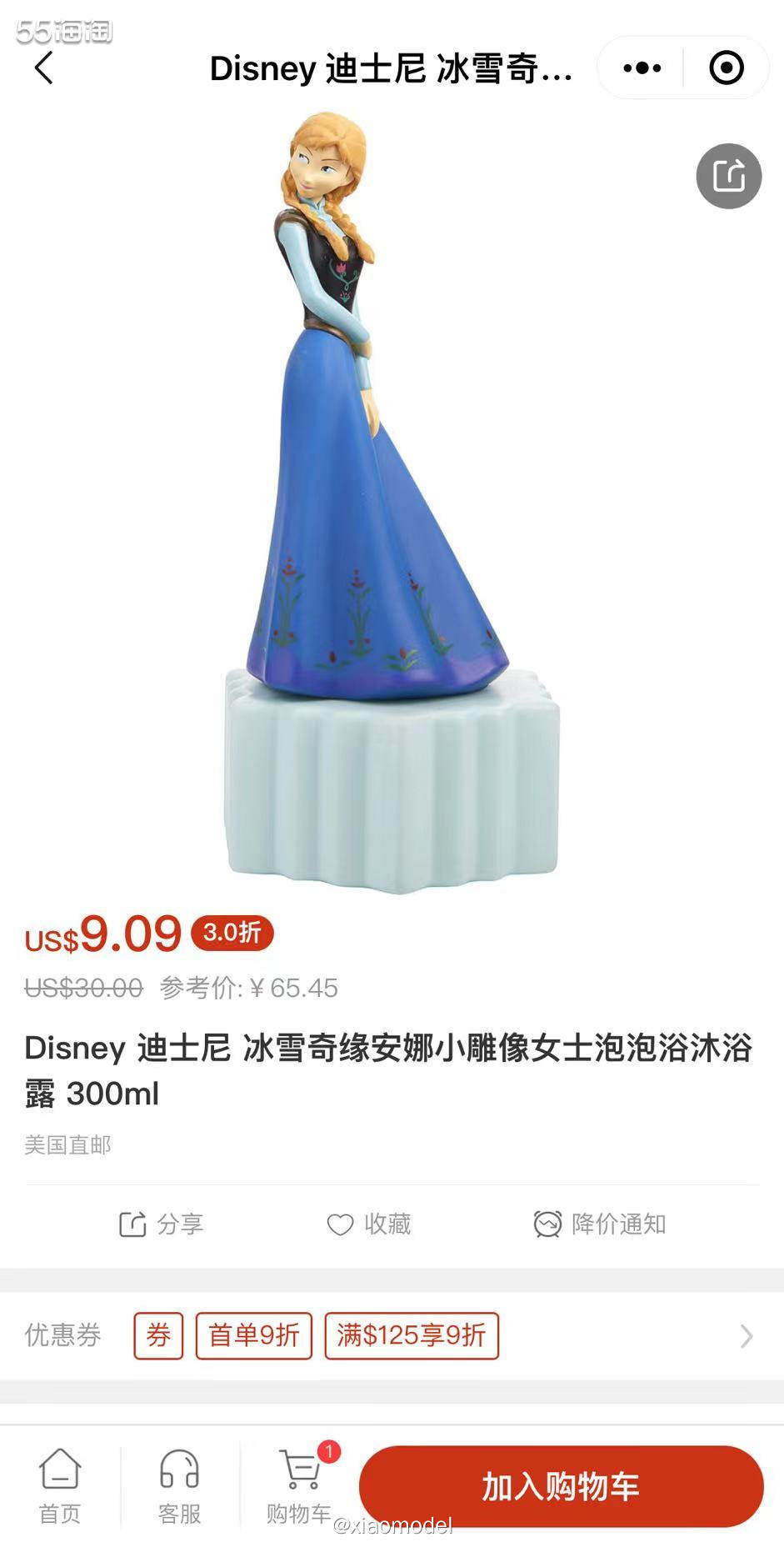The height and width of the screenshot is (1557, 784).
Task: Enable 降价通知 price drop alert
Action: 600,1224
